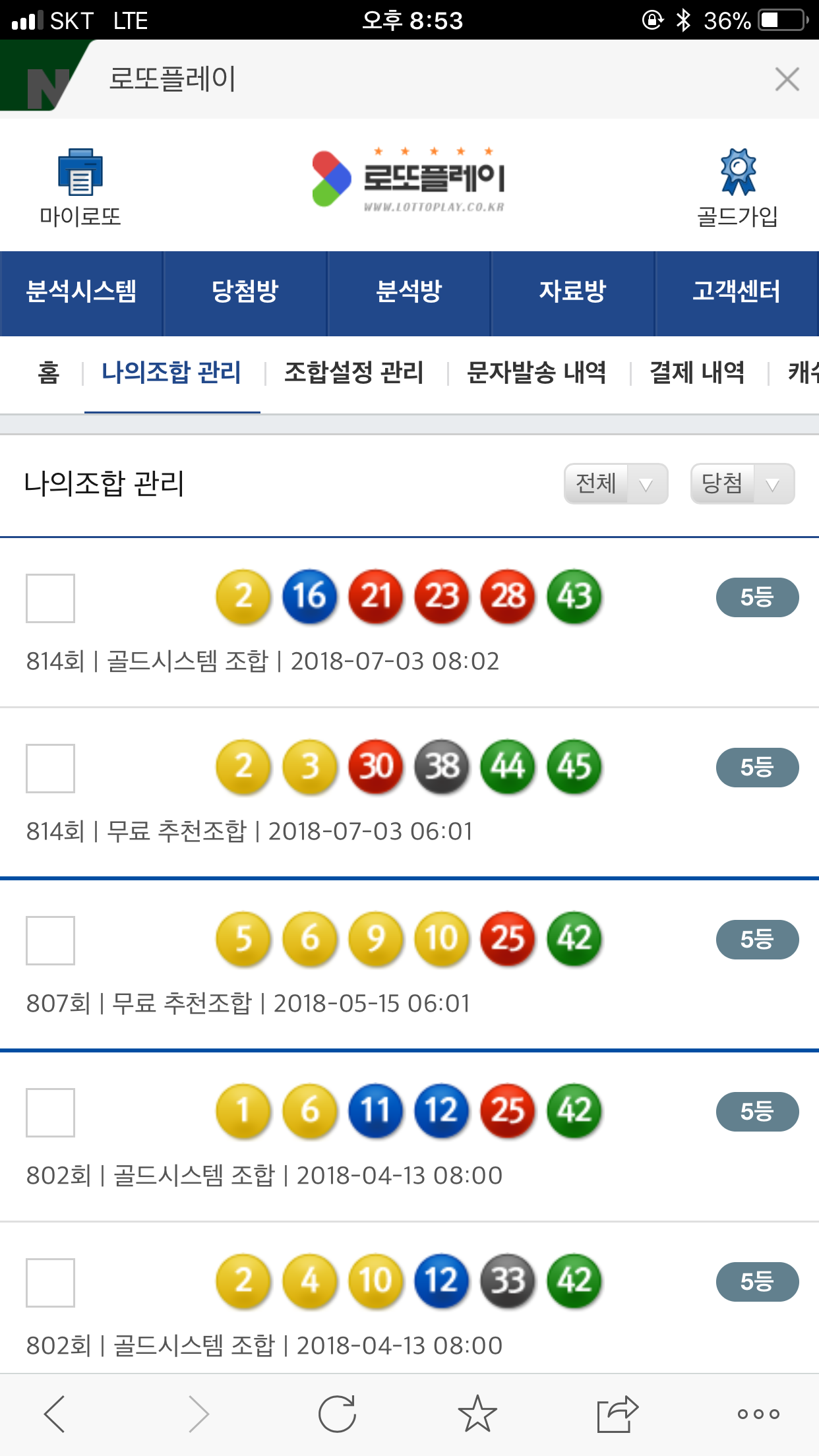Reload the page in browser toolbar

(x=337, y=1414)
